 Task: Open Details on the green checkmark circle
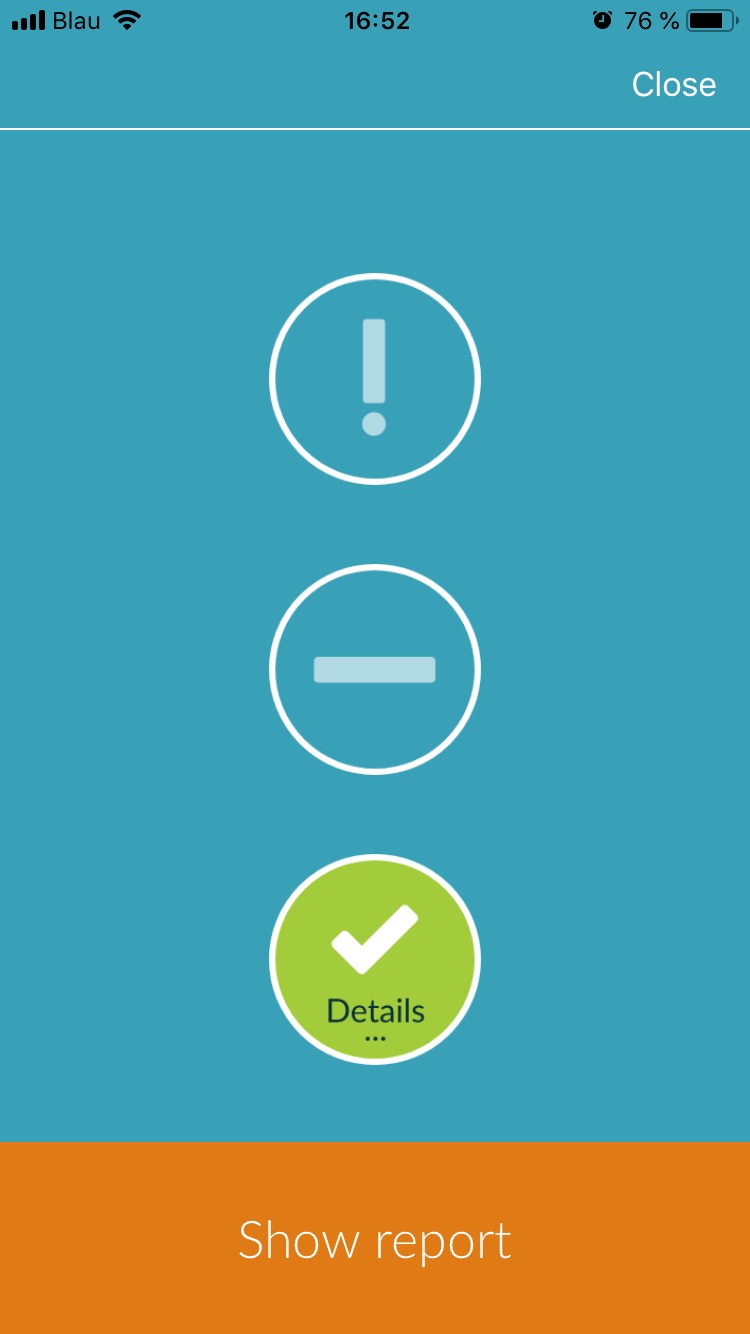point(375,959)
